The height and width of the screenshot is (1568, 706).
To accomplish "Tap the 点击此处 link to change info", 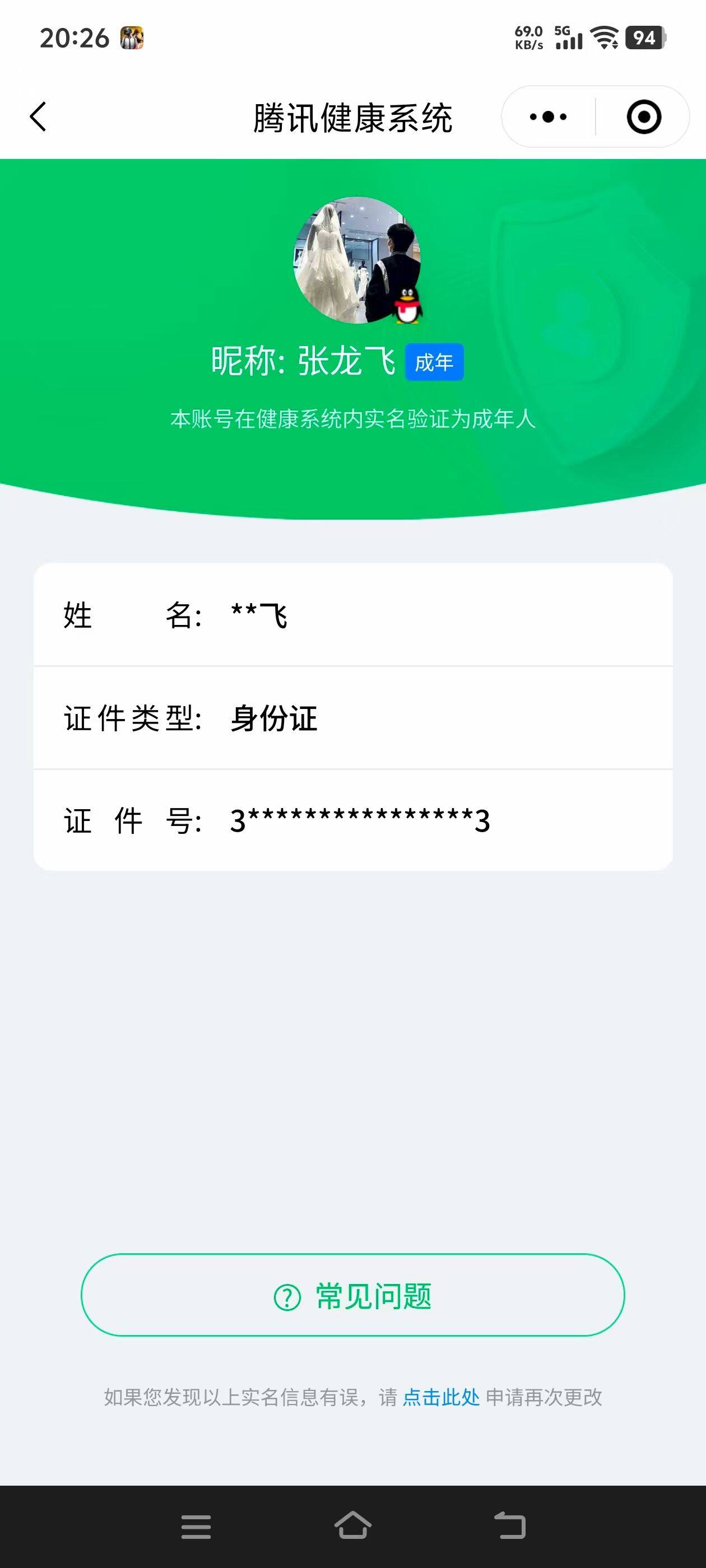I will click(x=441, y=1397).
